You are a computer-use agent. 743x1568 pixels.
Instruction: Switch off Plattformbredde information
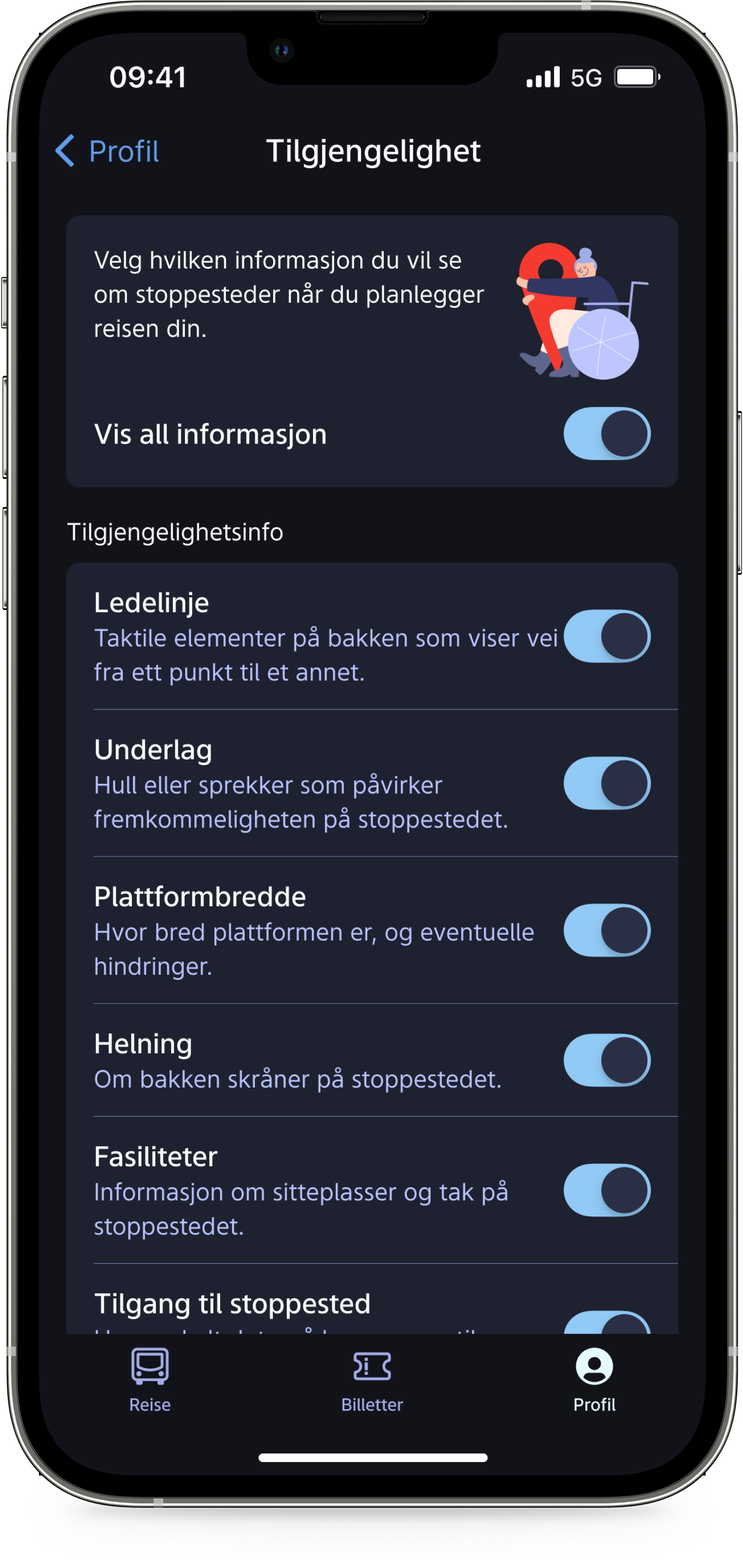tap(606, 930)
